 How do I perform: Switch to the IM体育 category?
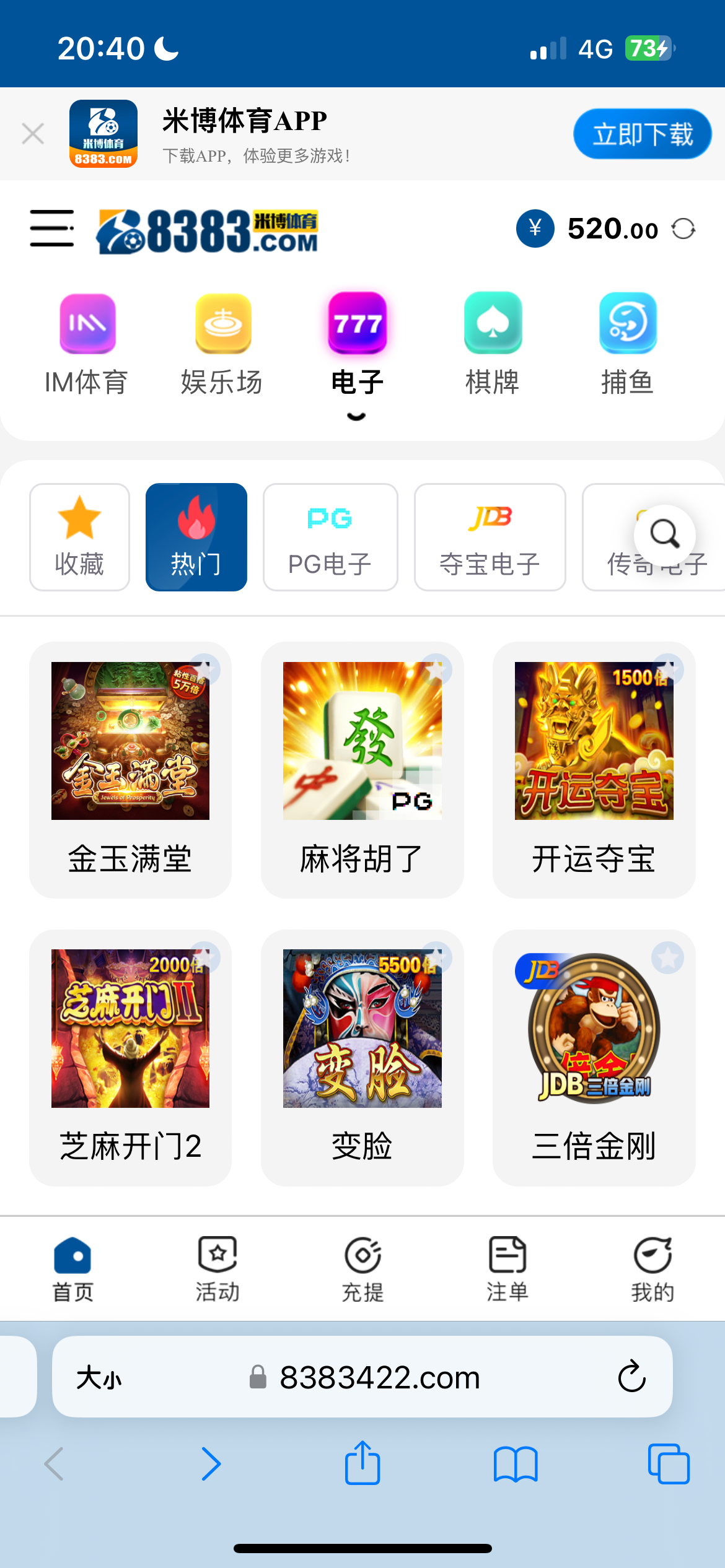coord(87,344)
